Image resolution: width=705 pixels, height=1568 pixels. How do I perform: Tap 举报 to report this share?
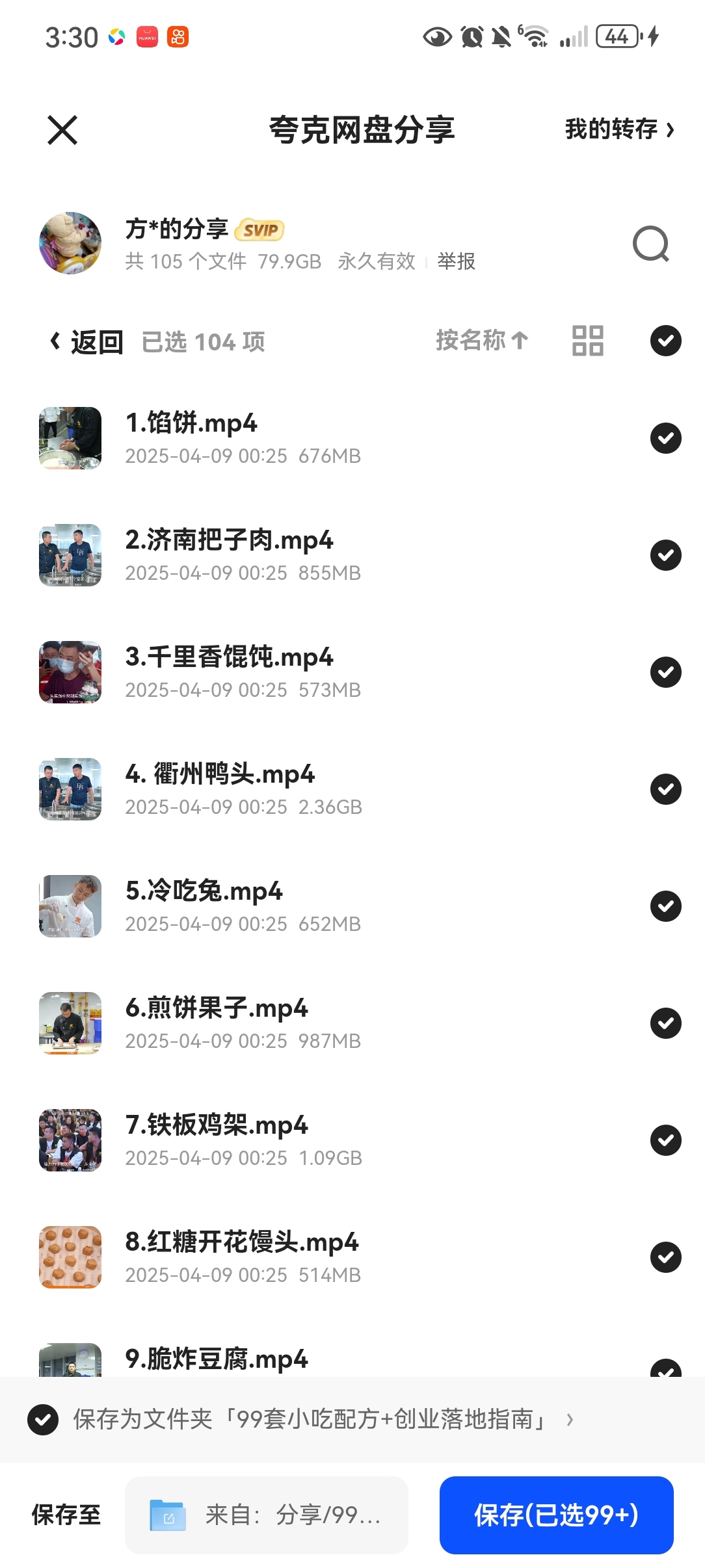pyautogui.click(x=456, y=261)
